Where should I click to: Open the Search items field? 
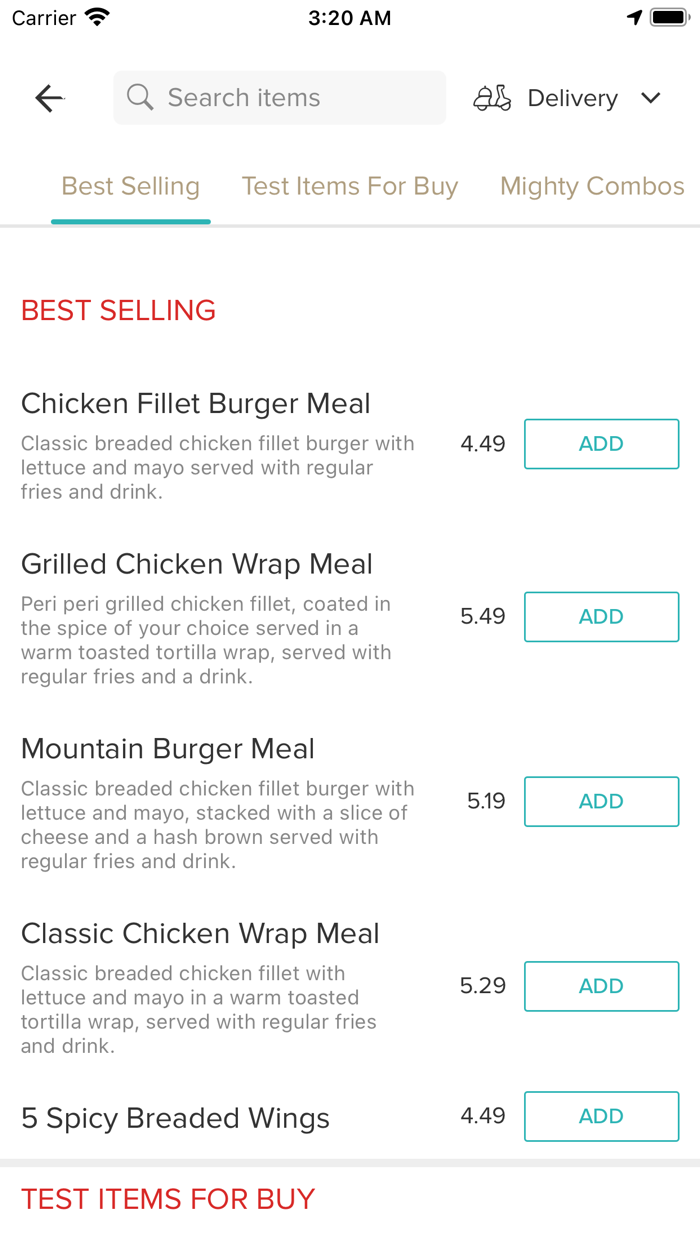click(280, 98)
